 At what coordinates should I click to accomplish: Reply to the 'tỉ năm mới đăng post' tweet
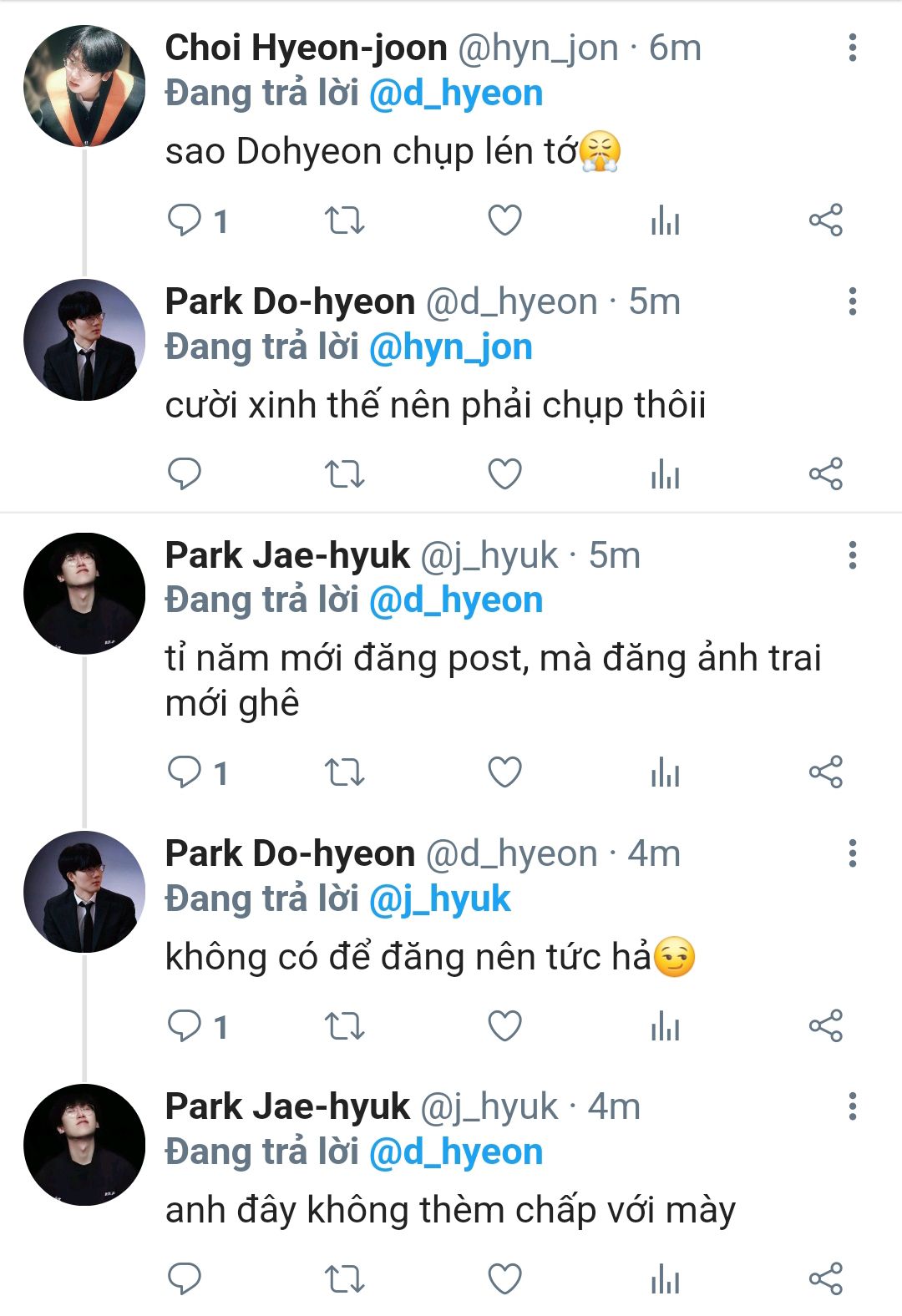tap(185, 772)
